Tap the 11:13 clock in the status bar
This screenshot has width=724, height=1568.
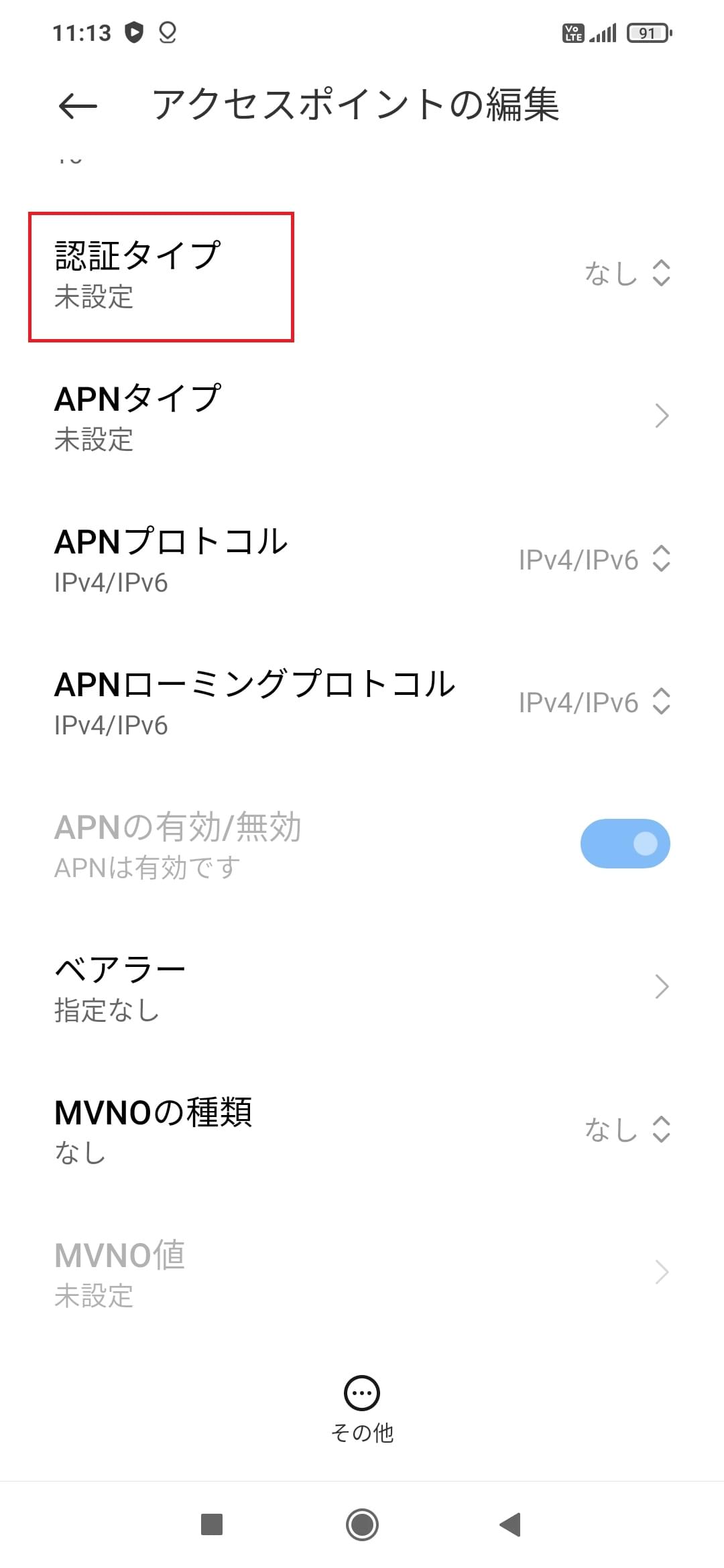pos(82,31)
